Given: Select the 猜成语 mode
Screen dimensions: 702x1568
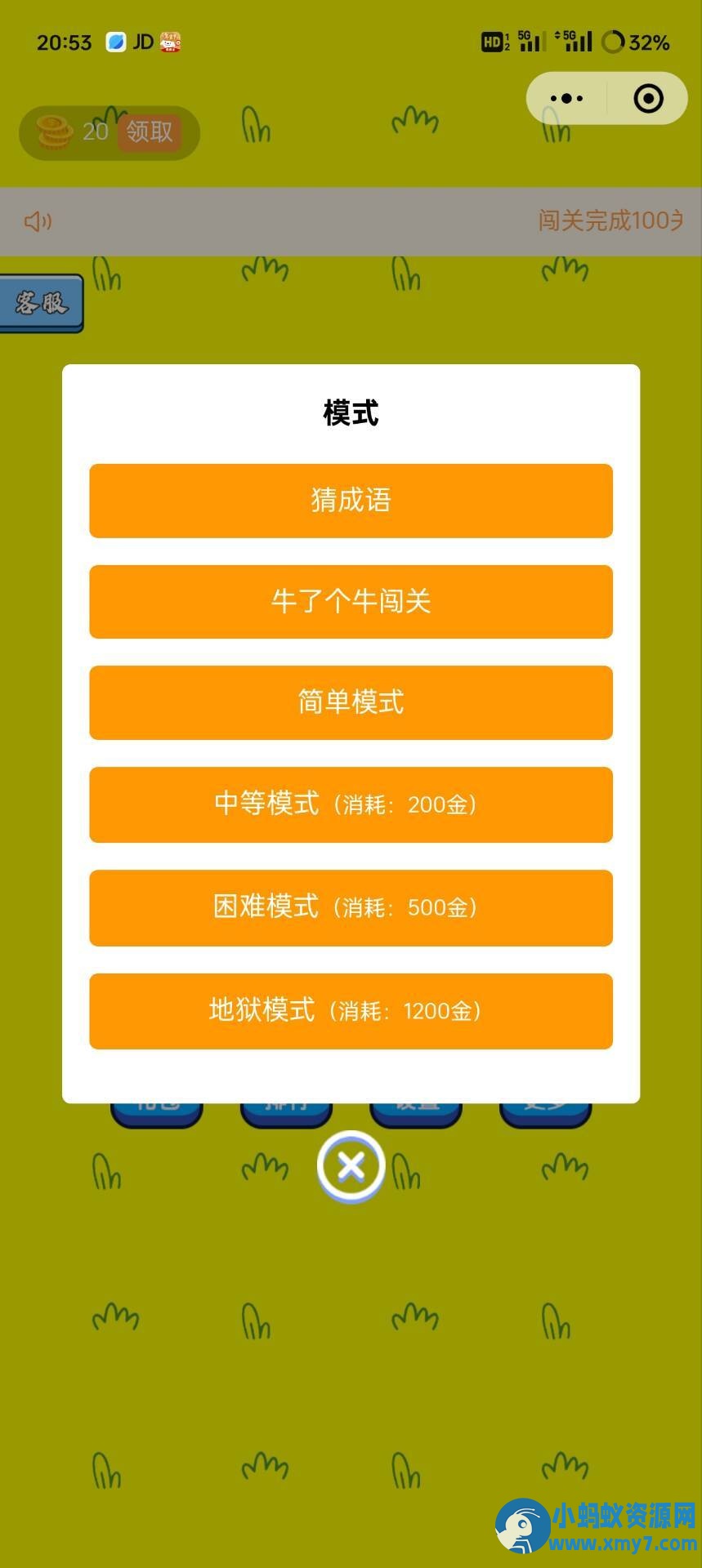Looking at the screenshot, I should (x=351, y=501).
